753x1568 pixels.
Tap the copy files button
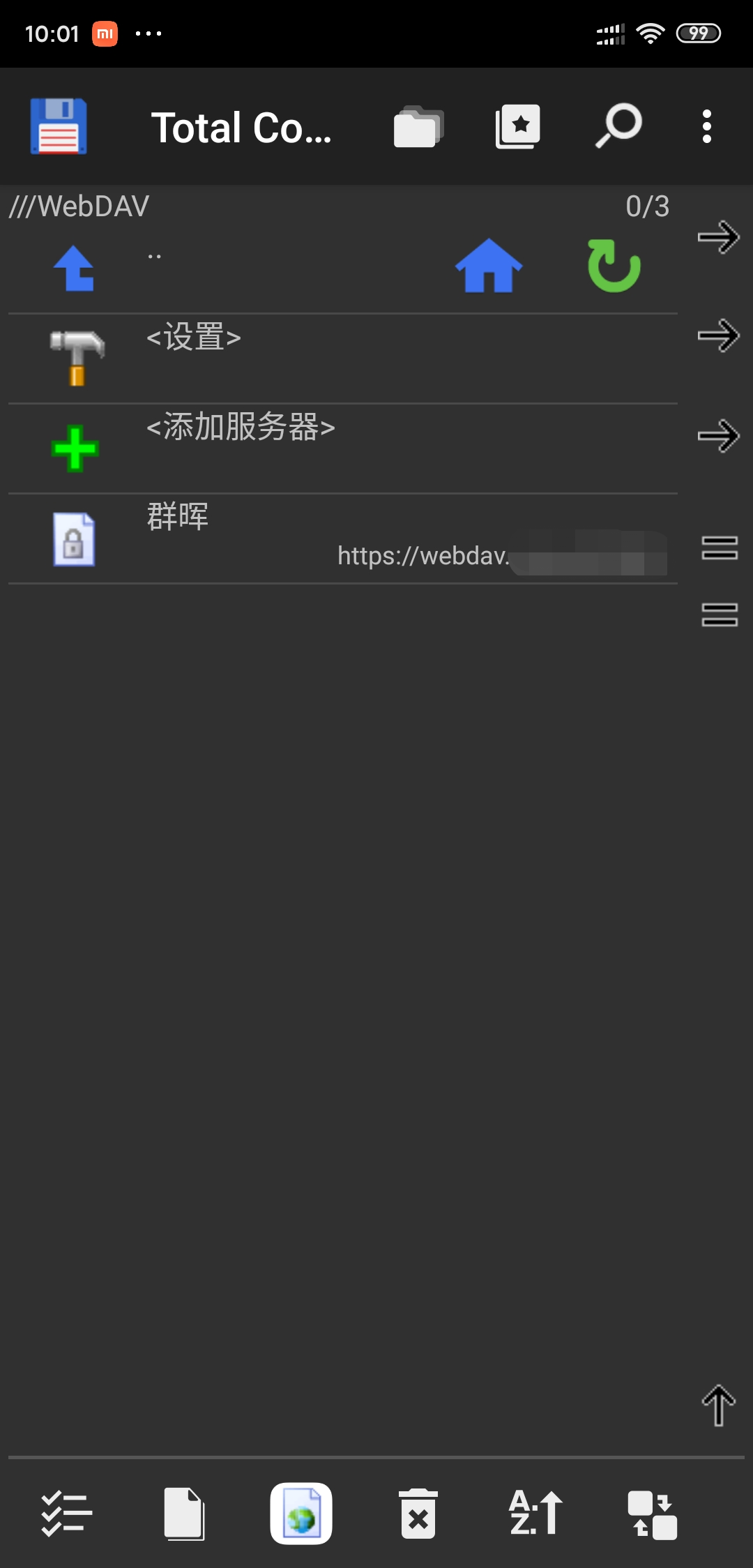point(184,1514)
